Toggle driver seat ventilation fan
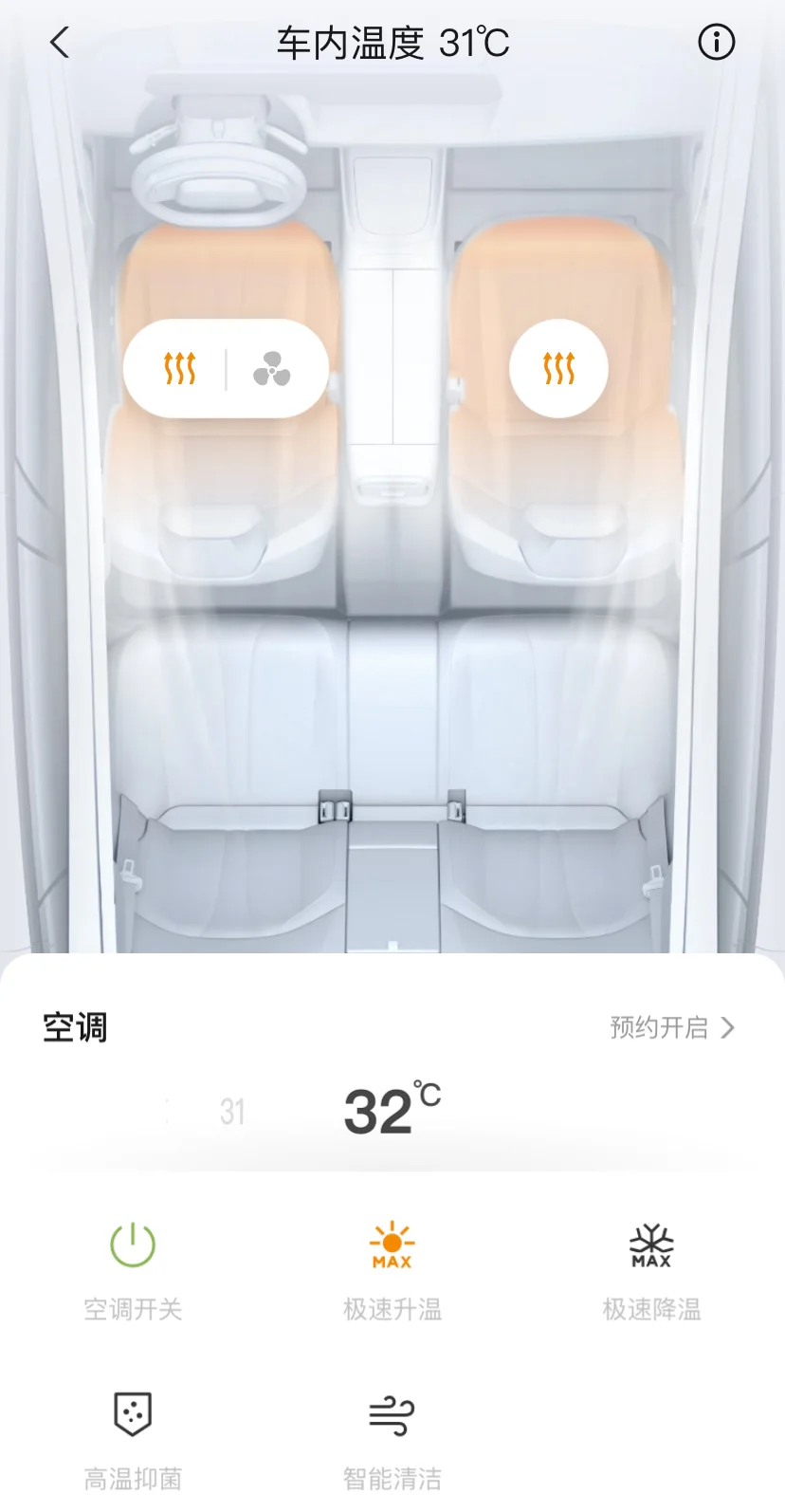 point(272,368)
